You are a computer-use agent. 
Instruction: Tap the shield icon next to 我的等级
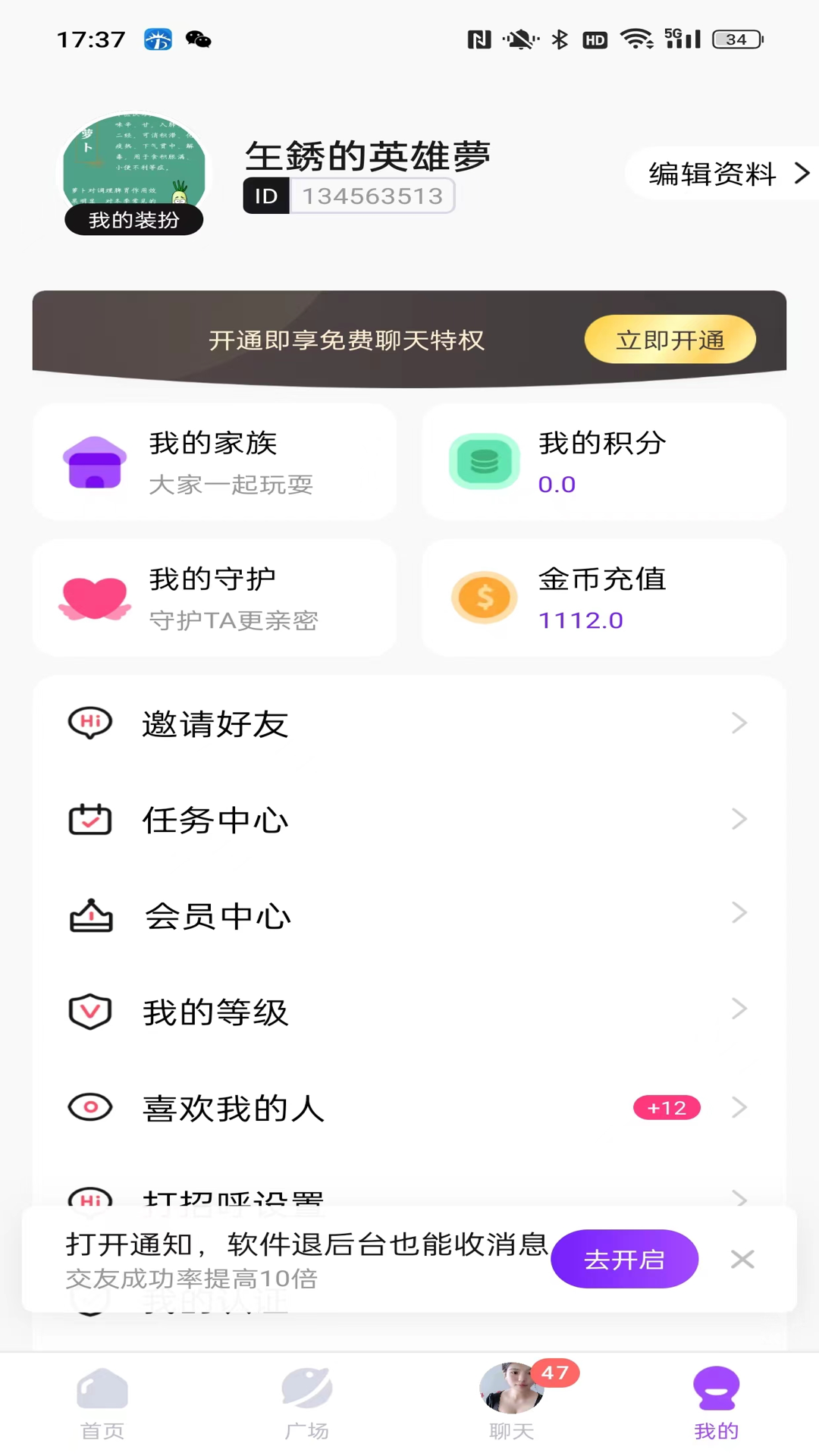[90, 1011]
